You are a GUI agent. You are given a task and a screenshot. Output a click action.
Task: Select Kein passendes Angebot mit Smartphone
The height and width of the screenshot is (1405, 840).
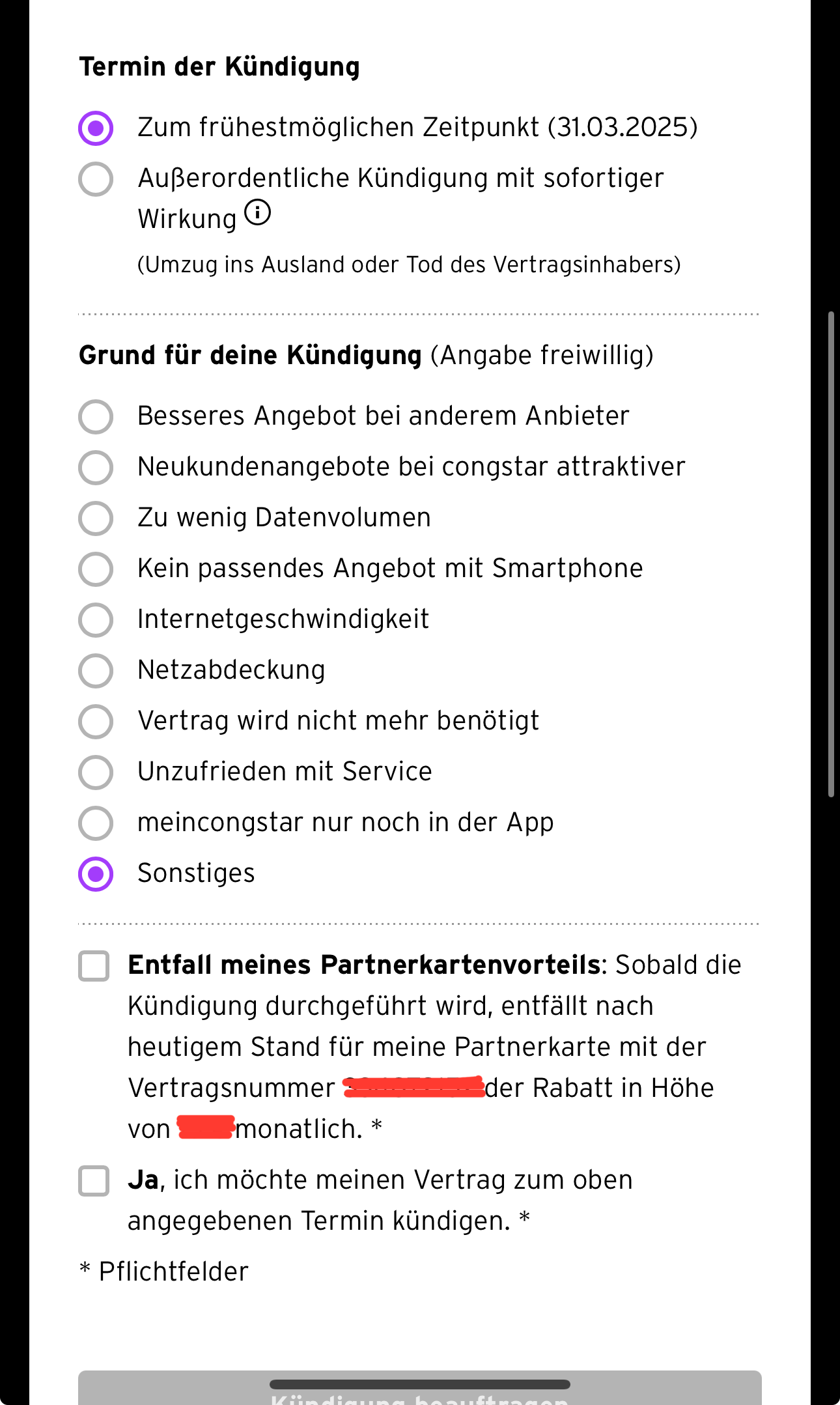(x=96, y=569)
